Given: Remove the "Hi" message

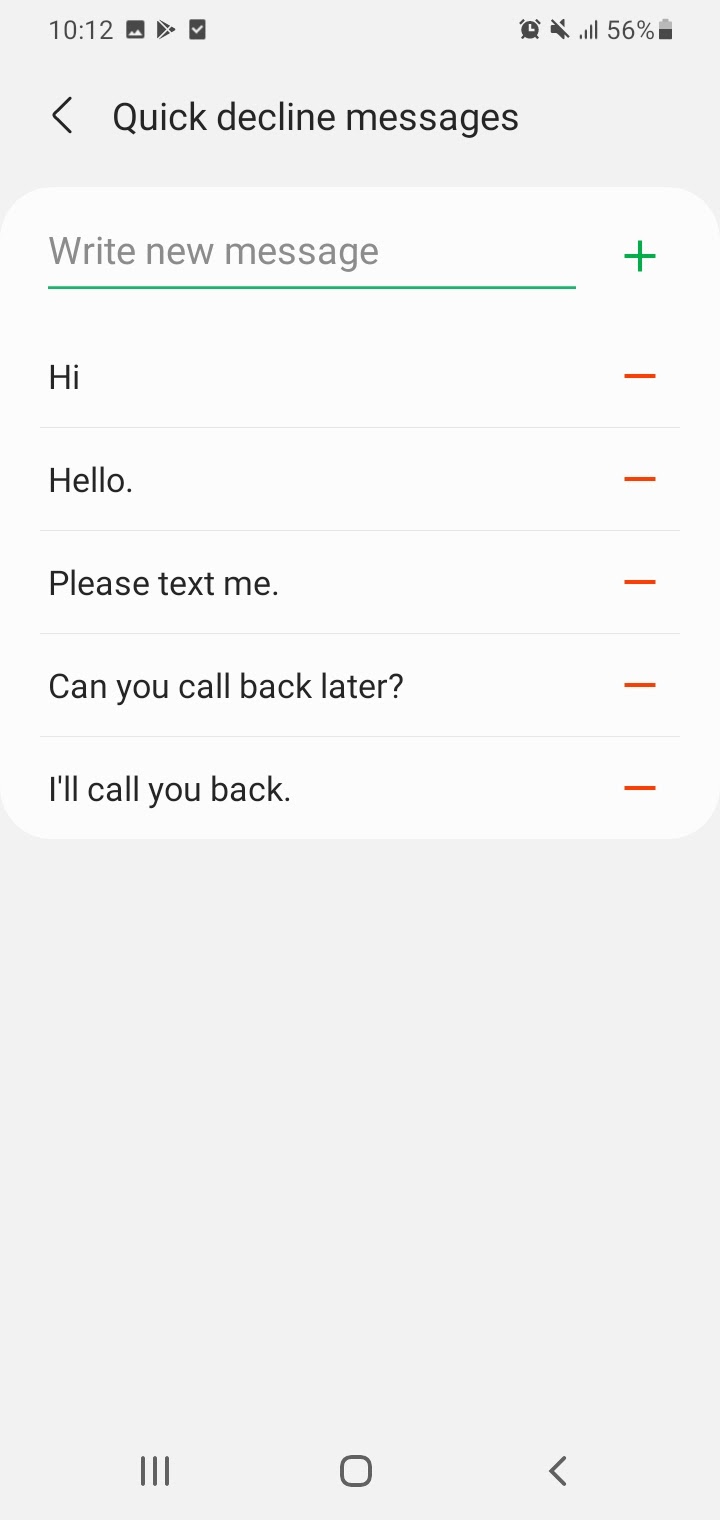Looking at the screenshot, I should [x=640, y=376].
